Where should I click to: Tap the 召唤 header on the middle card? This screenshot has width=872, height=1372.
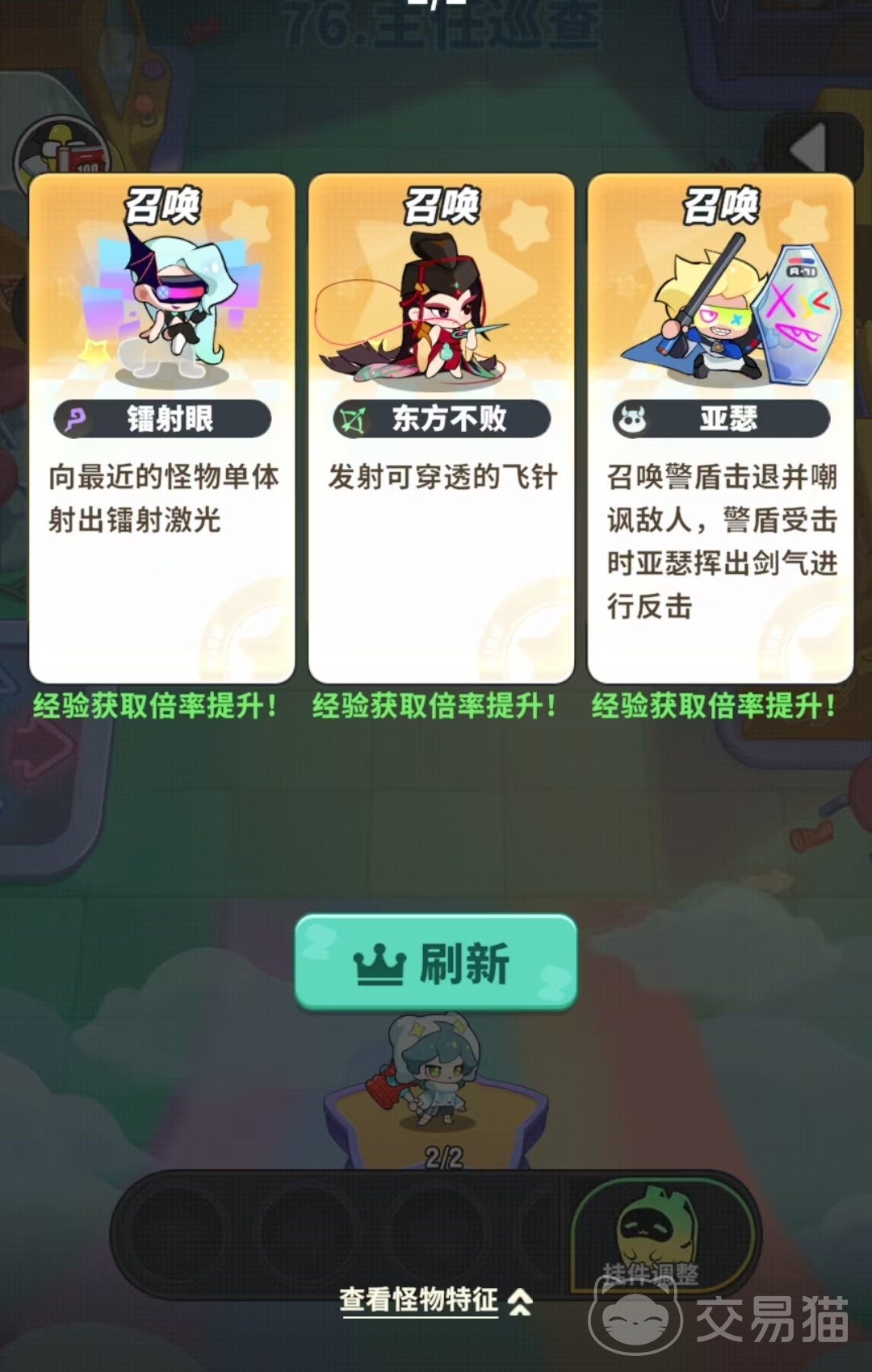(x=441, y=204)
